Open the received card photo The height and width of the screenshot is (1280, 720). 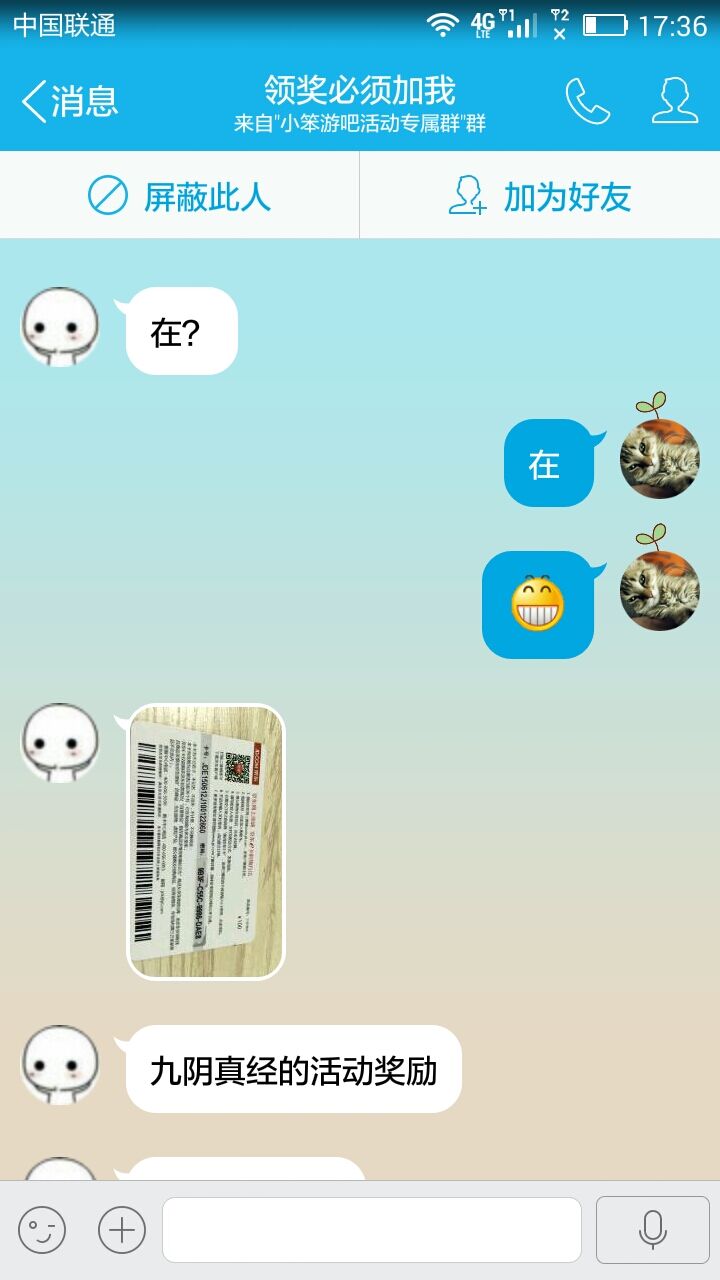tap(206, 842)
